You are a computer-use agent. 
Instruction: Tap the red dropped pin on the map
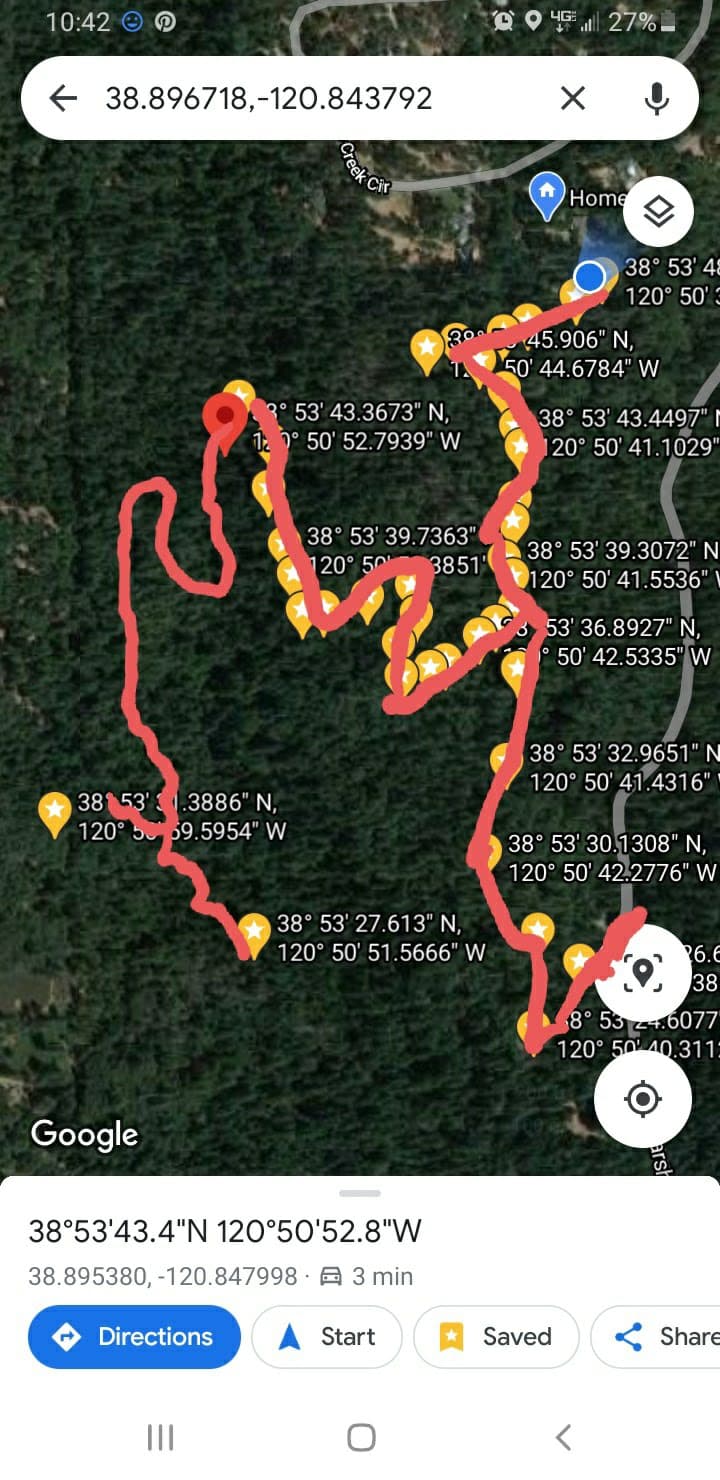224,418
